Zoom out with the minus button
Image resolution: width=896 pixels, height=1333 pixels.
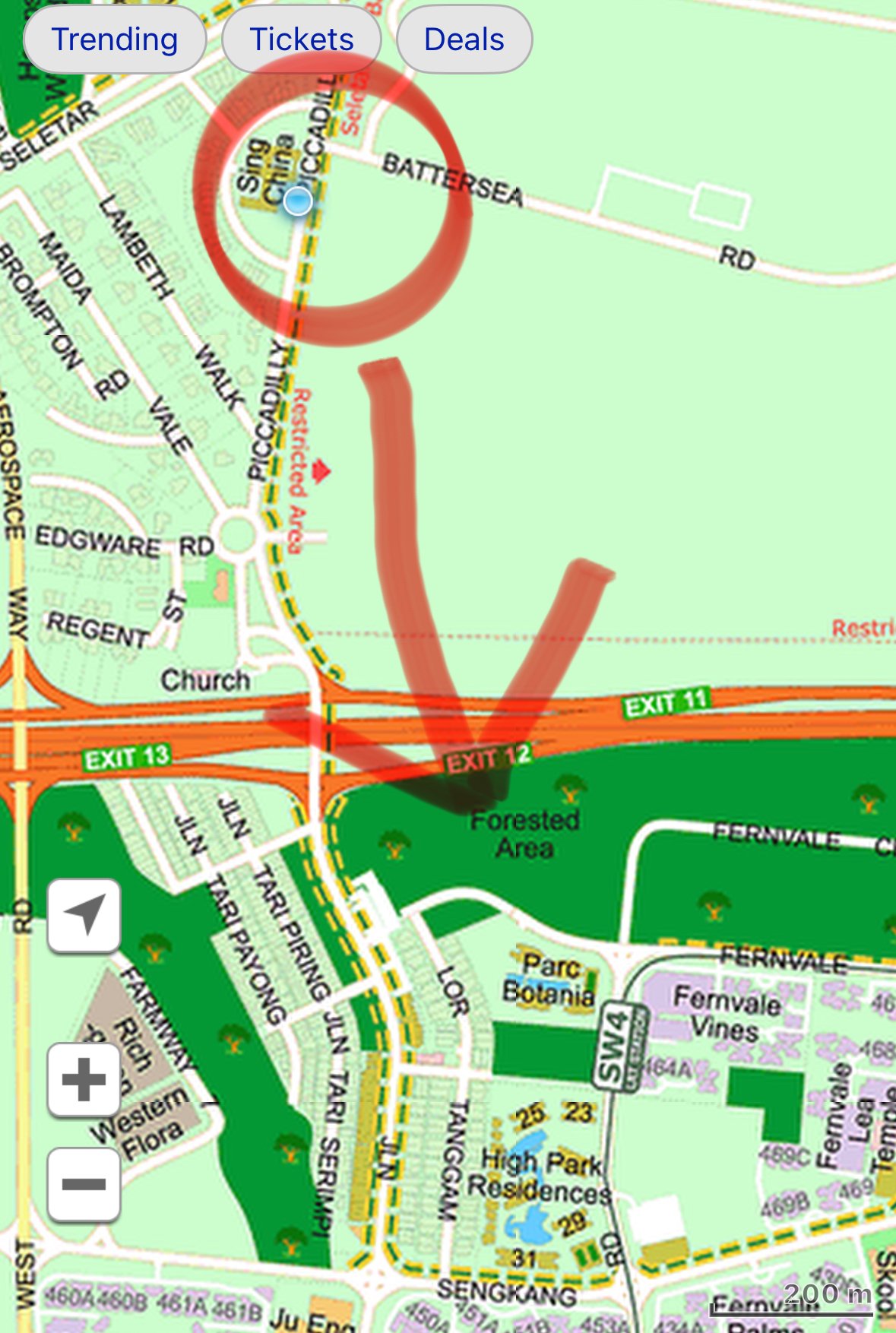[84, 1184]
